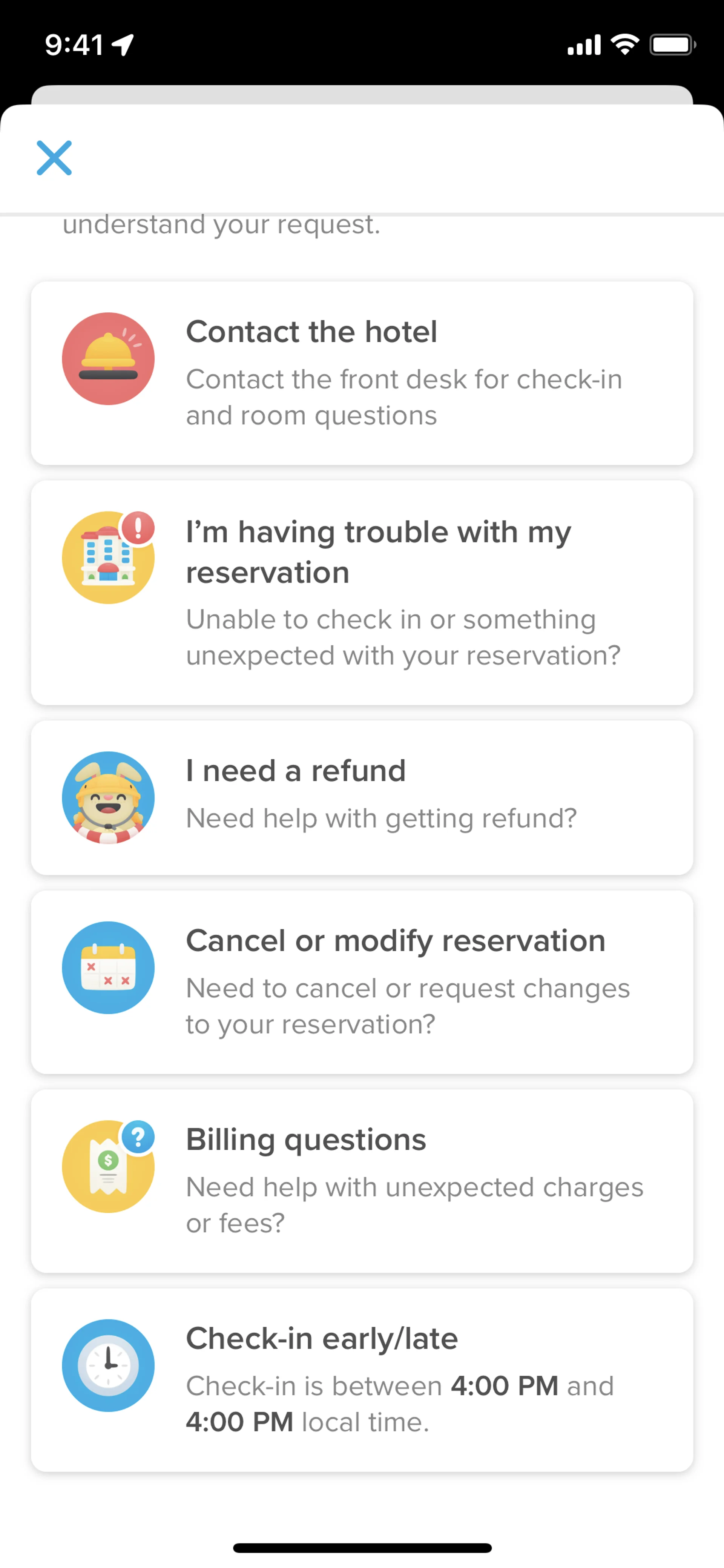Viewport: 724px width, 1568px height.
Task: Close the help sheet with the X
Action: tap(54, 158)
